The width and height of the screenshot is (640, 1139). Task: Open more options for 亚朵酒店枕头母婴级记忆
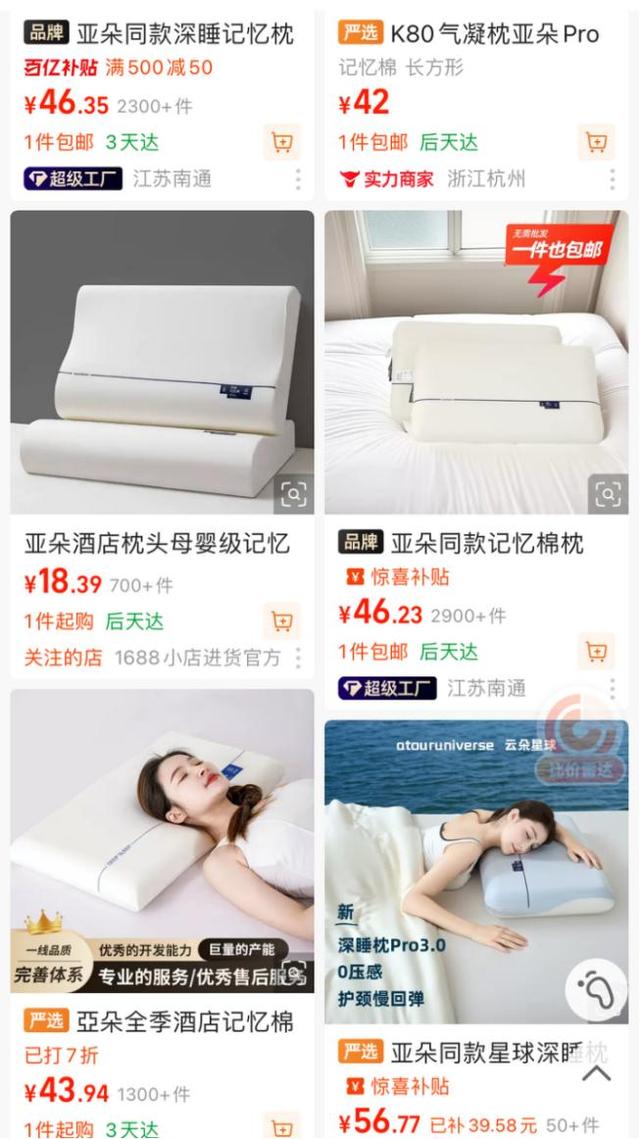[x=297, y=658]
